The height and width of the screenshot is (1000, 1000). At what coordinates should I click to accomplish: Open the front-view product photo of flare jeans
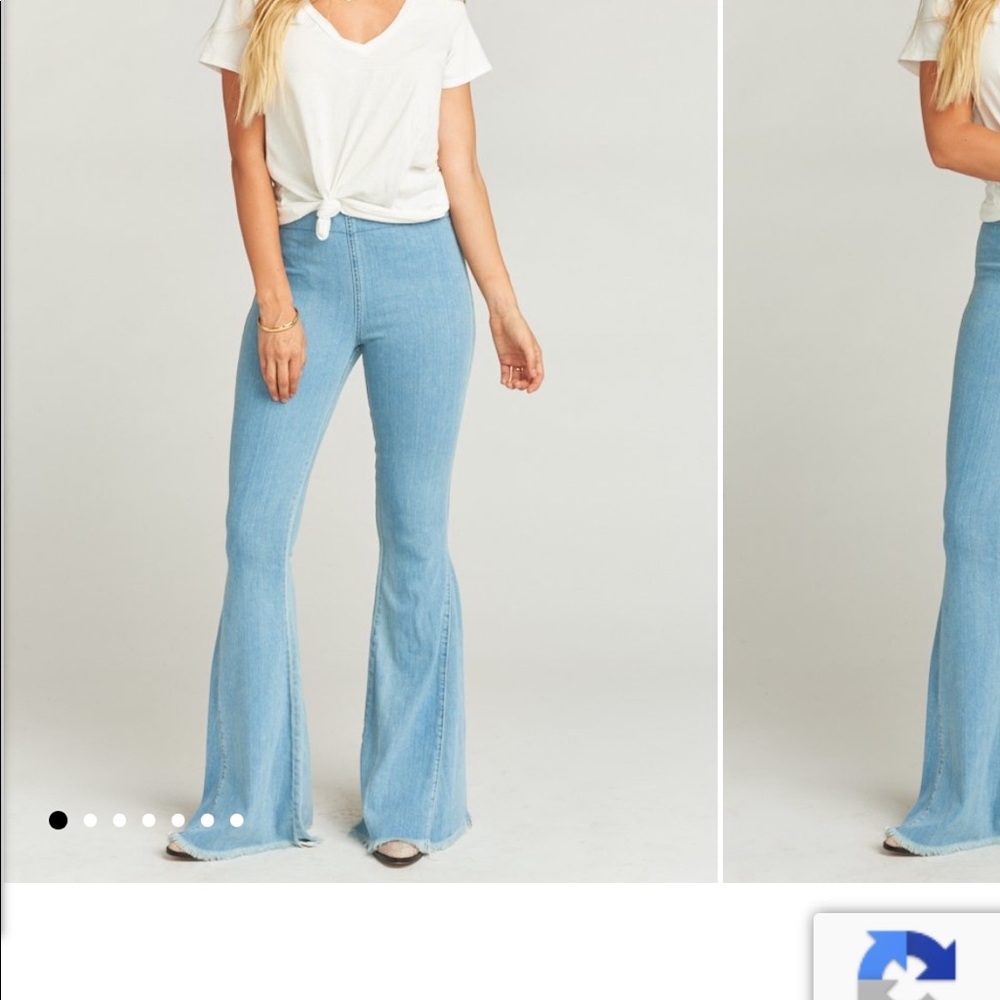point(360,440)
